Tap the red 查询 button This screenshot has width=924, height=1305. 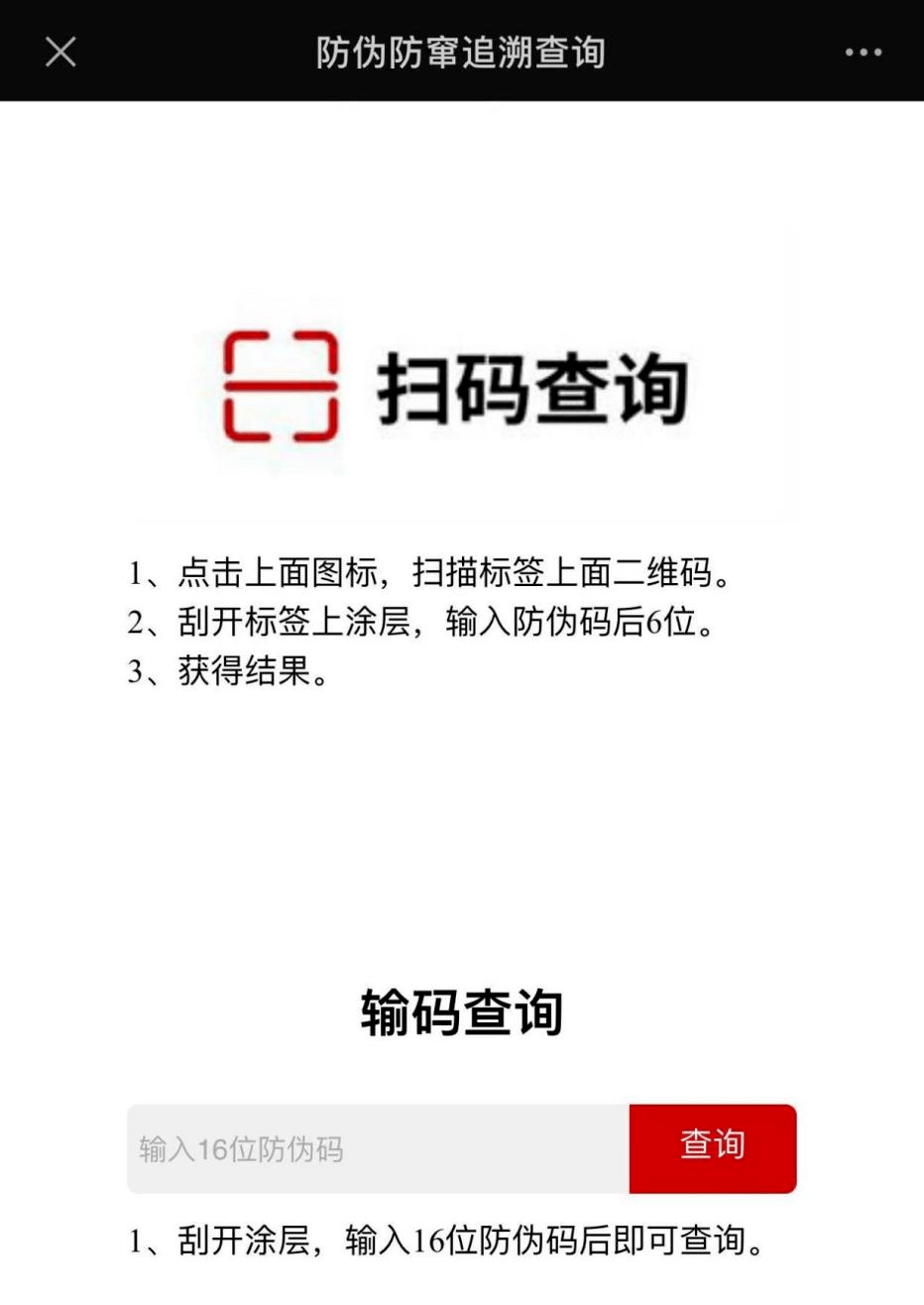tap(712, 1147)
